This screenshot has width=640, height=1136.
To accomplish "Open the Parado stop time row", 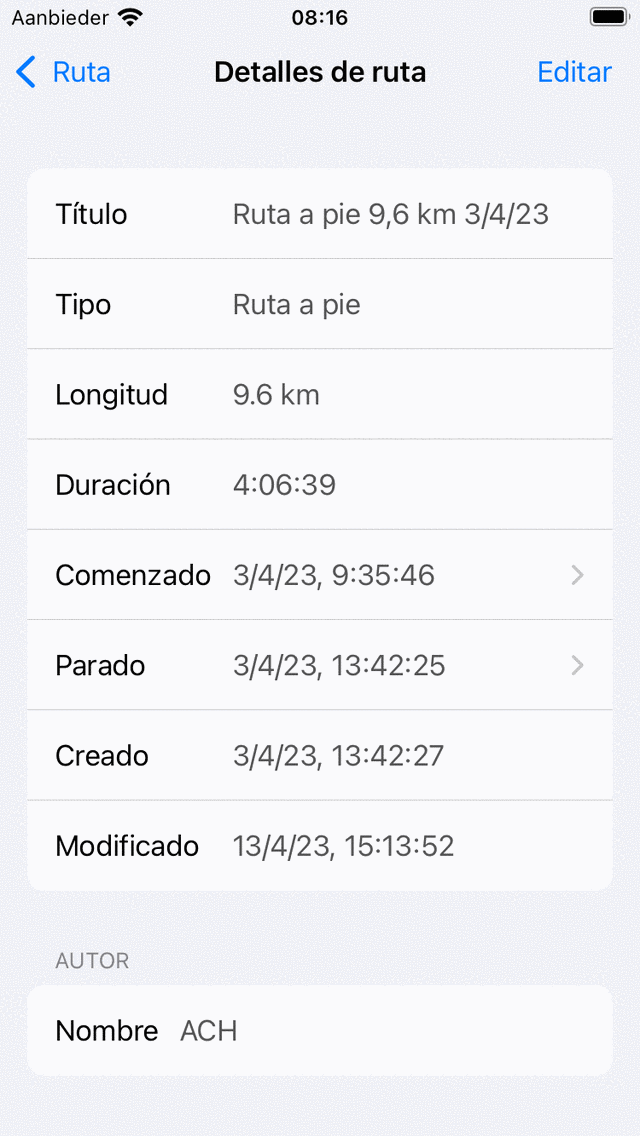I will pos(320,665).
